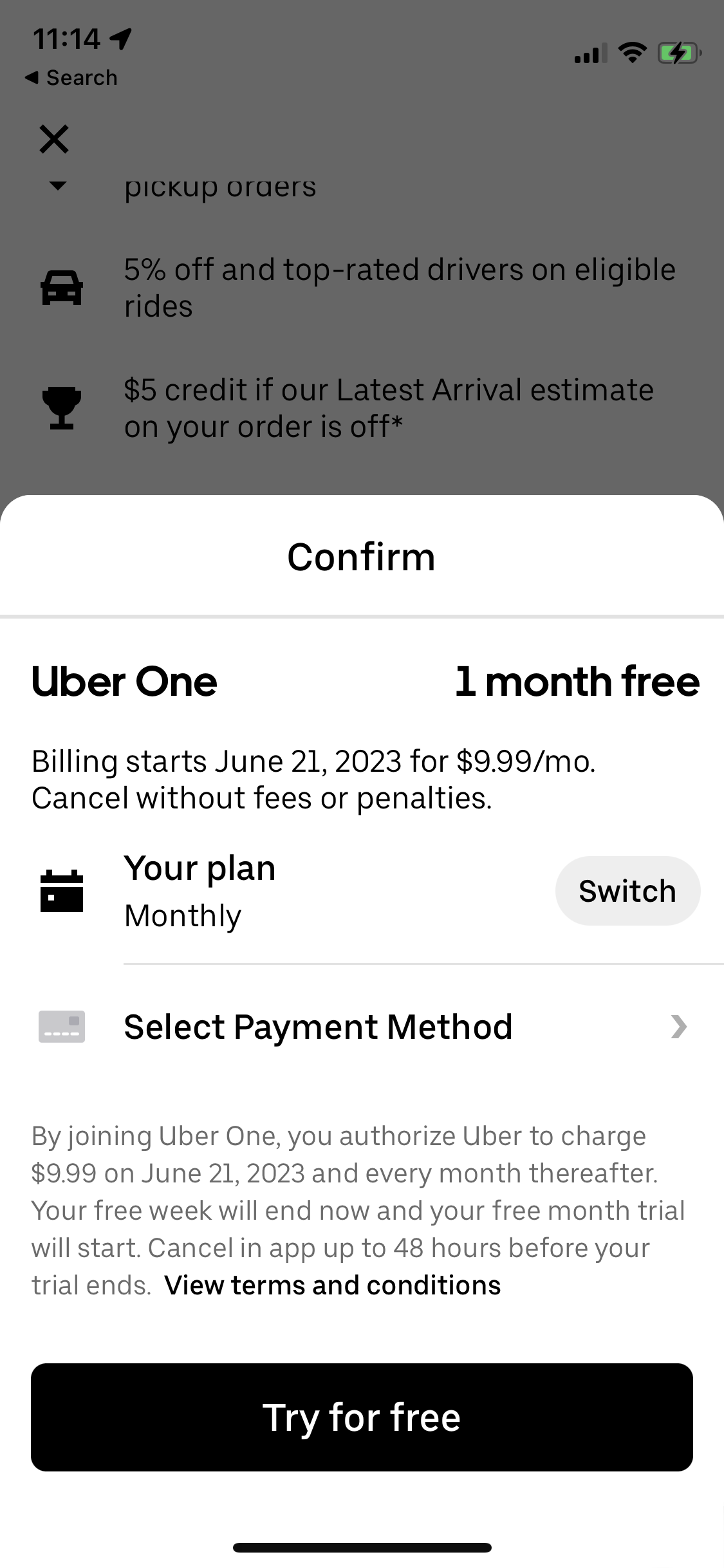Close the Uber One benefits overlay

(53, 138)
